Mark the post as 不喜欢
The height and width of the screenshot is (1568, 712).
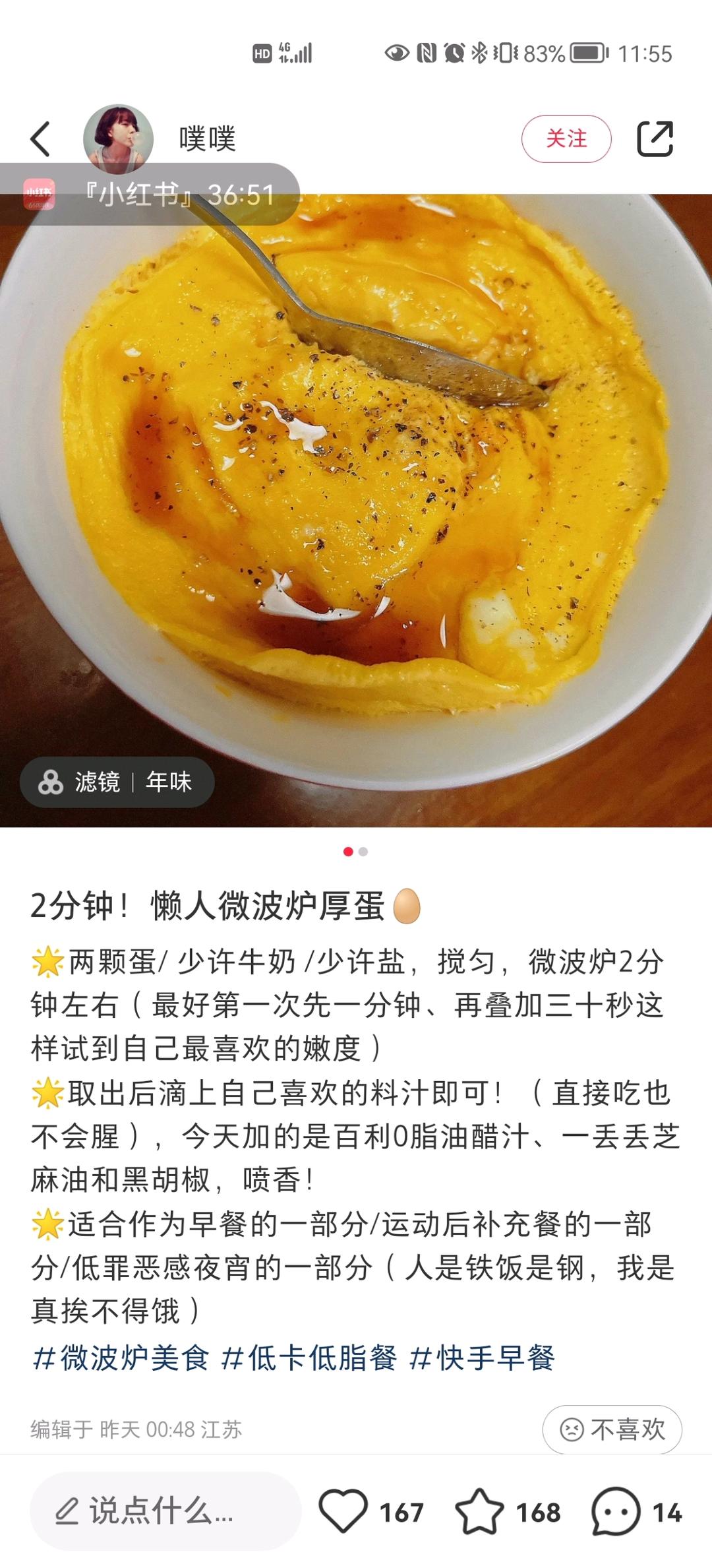tap(612, 1429)
